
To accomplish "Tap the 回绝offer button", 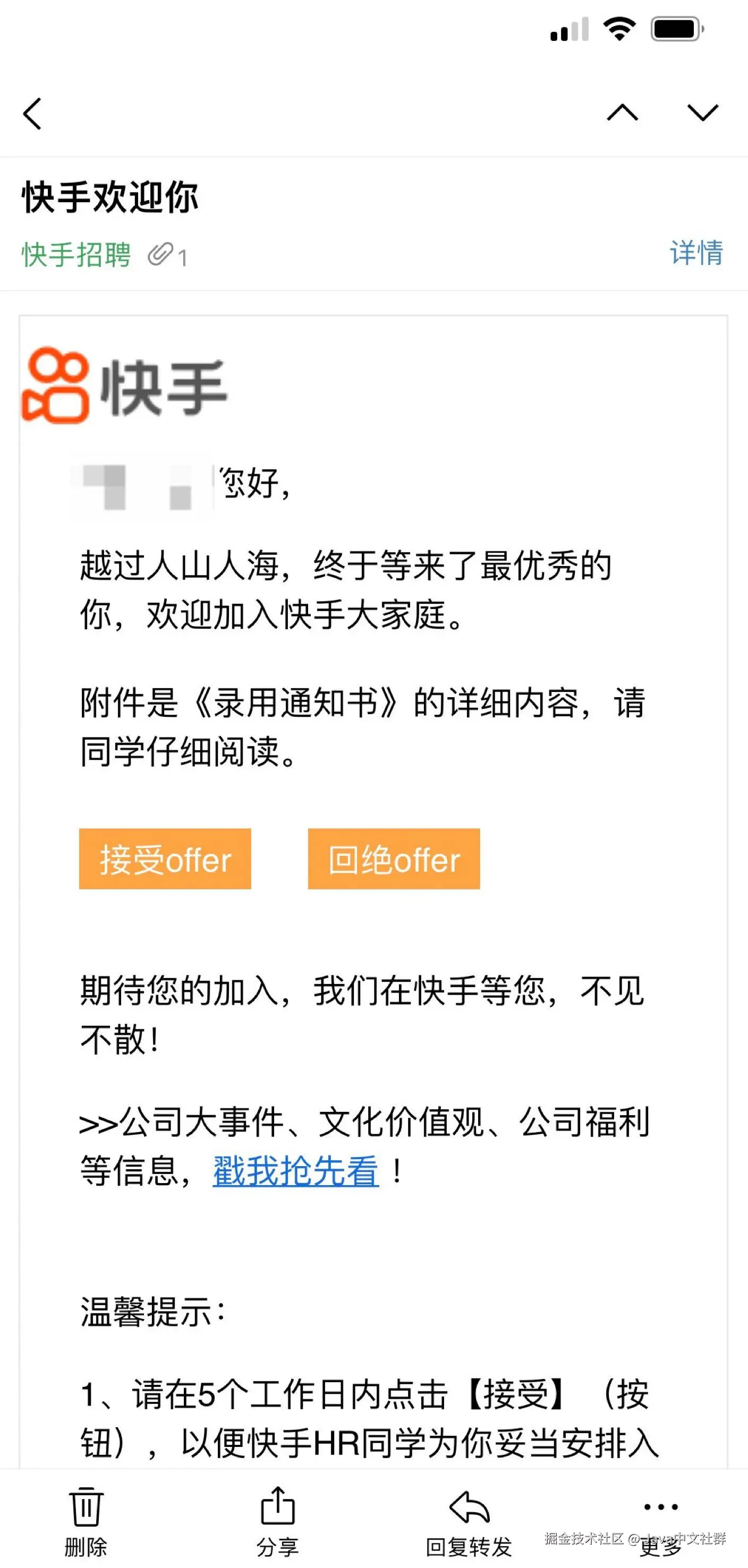I will point(394,859).
